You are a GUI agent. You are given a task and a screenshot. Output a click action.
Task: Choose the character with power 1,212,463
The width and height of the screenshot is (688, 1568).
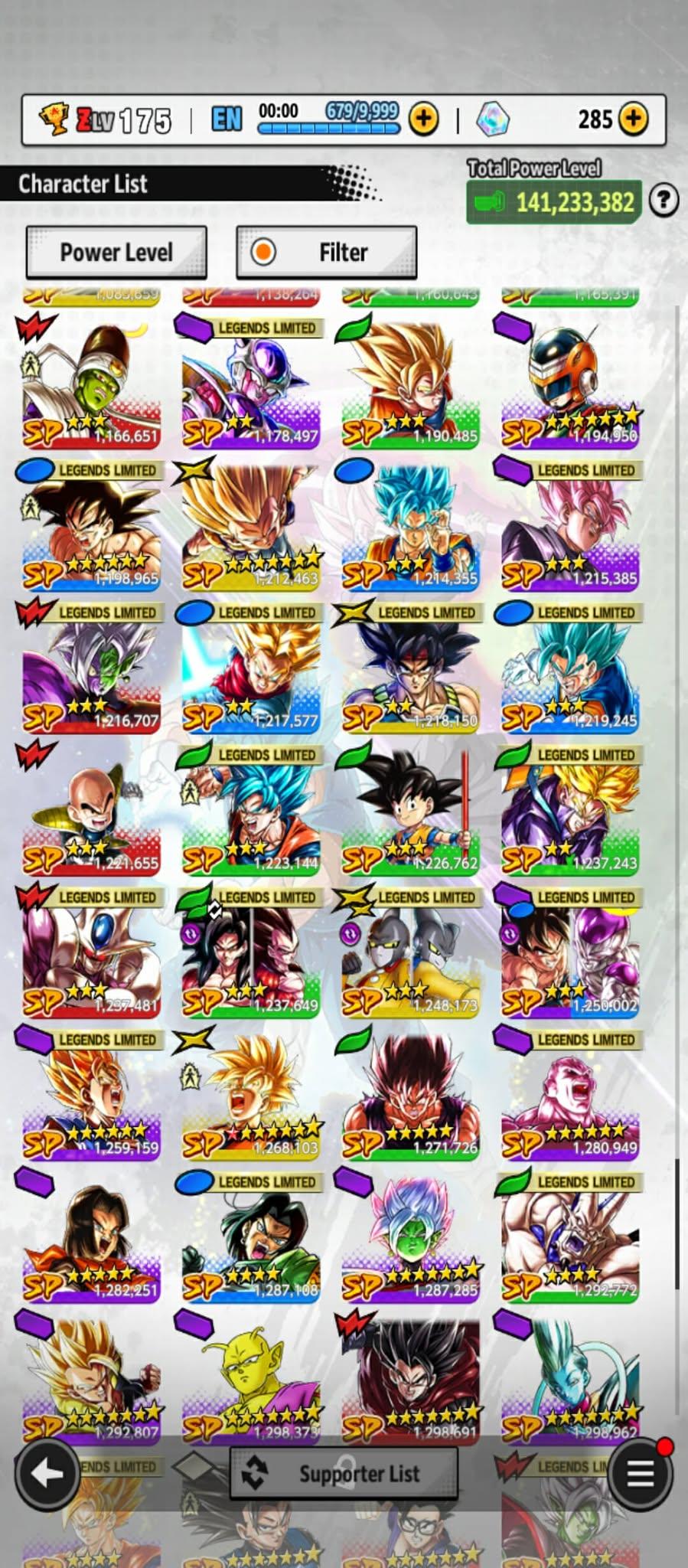tap(250, 525)
